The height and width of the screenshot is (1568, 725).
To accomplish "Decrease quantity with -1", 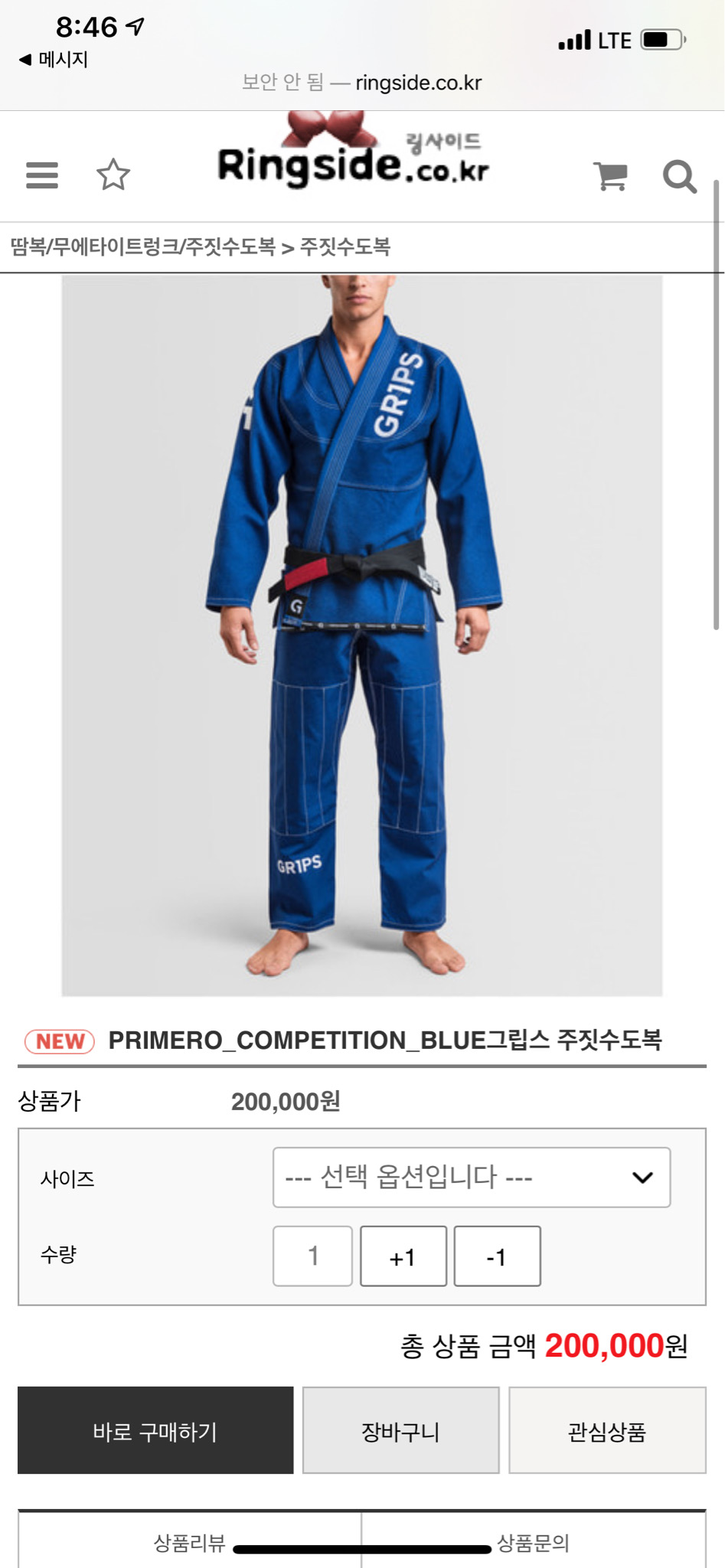I will pyautogui.click(x=497, y=1256).
